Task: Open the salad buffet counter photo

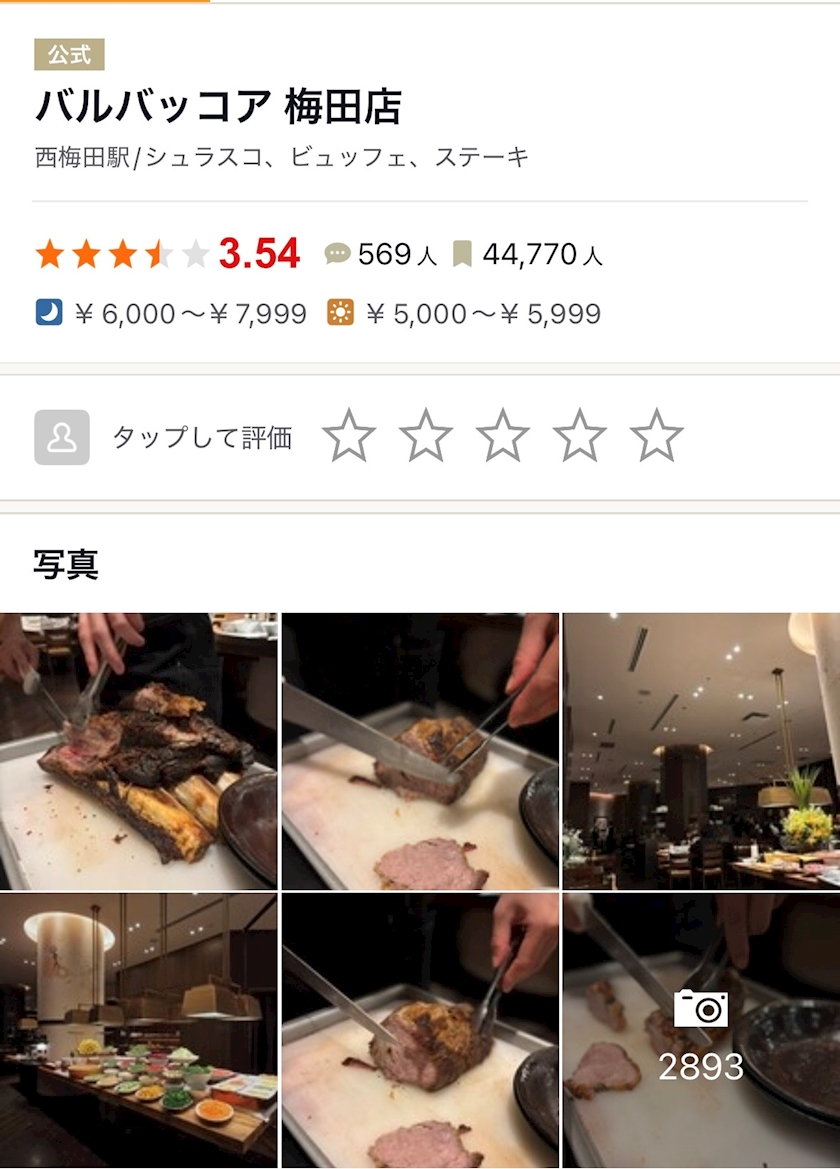Action: pyautogui.click(x=138, y=1030)
